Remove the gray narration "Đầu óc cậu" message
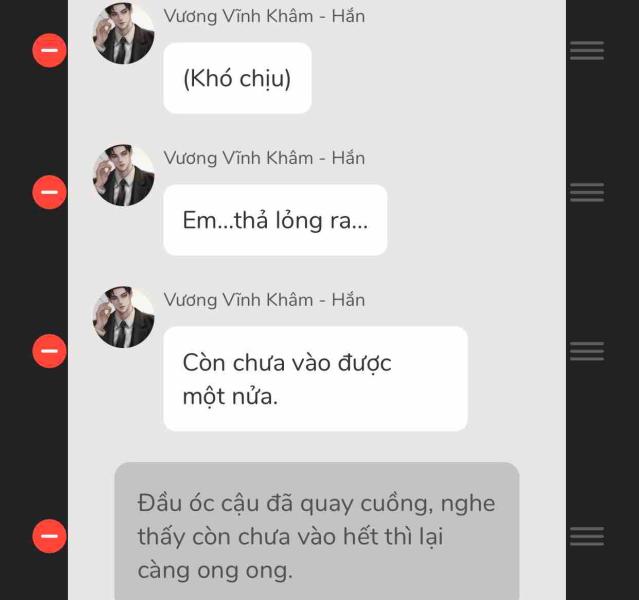 (49, 536)
